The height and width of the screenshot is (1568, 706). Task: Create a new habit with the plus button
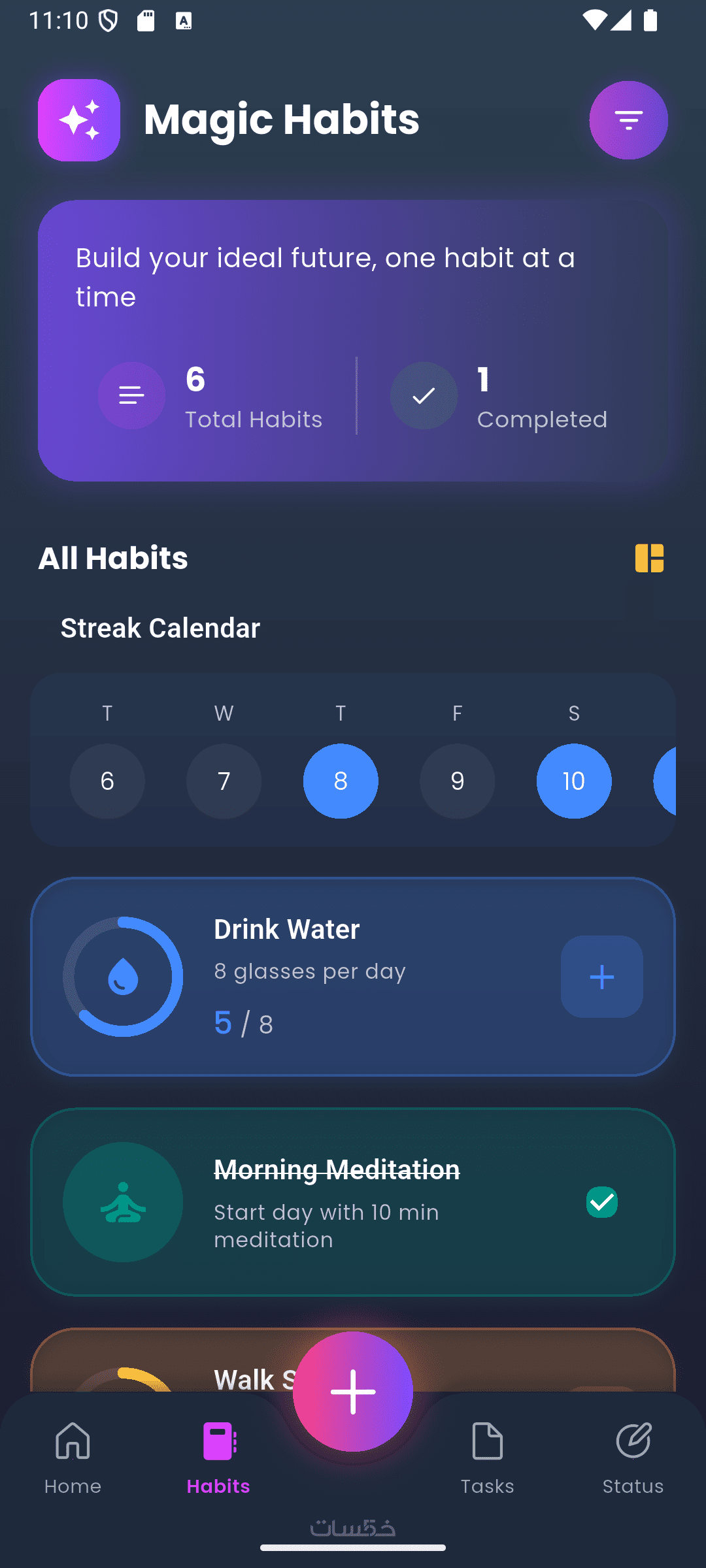tap(353, 1392)
